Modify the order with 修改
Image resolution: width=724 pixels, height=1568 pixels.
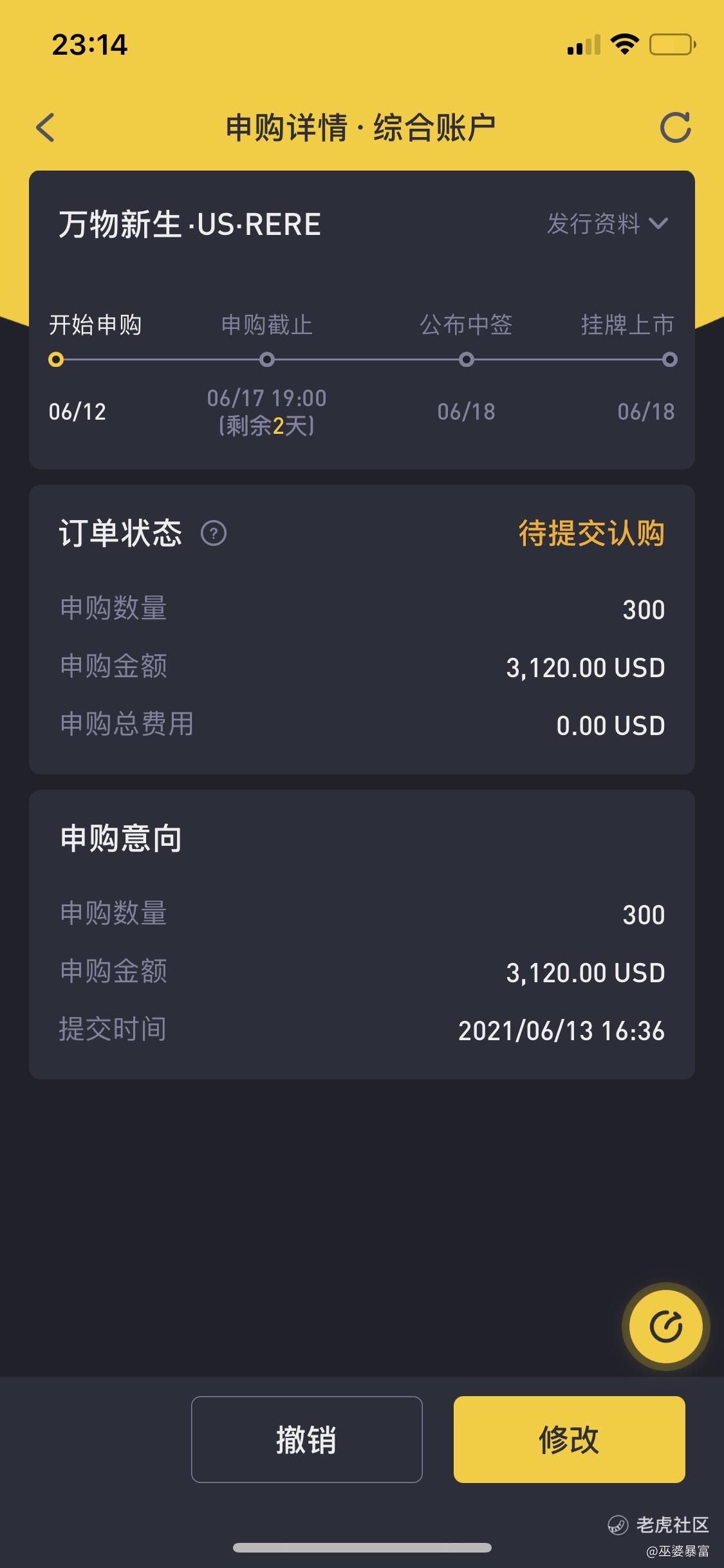[569, 1439]
